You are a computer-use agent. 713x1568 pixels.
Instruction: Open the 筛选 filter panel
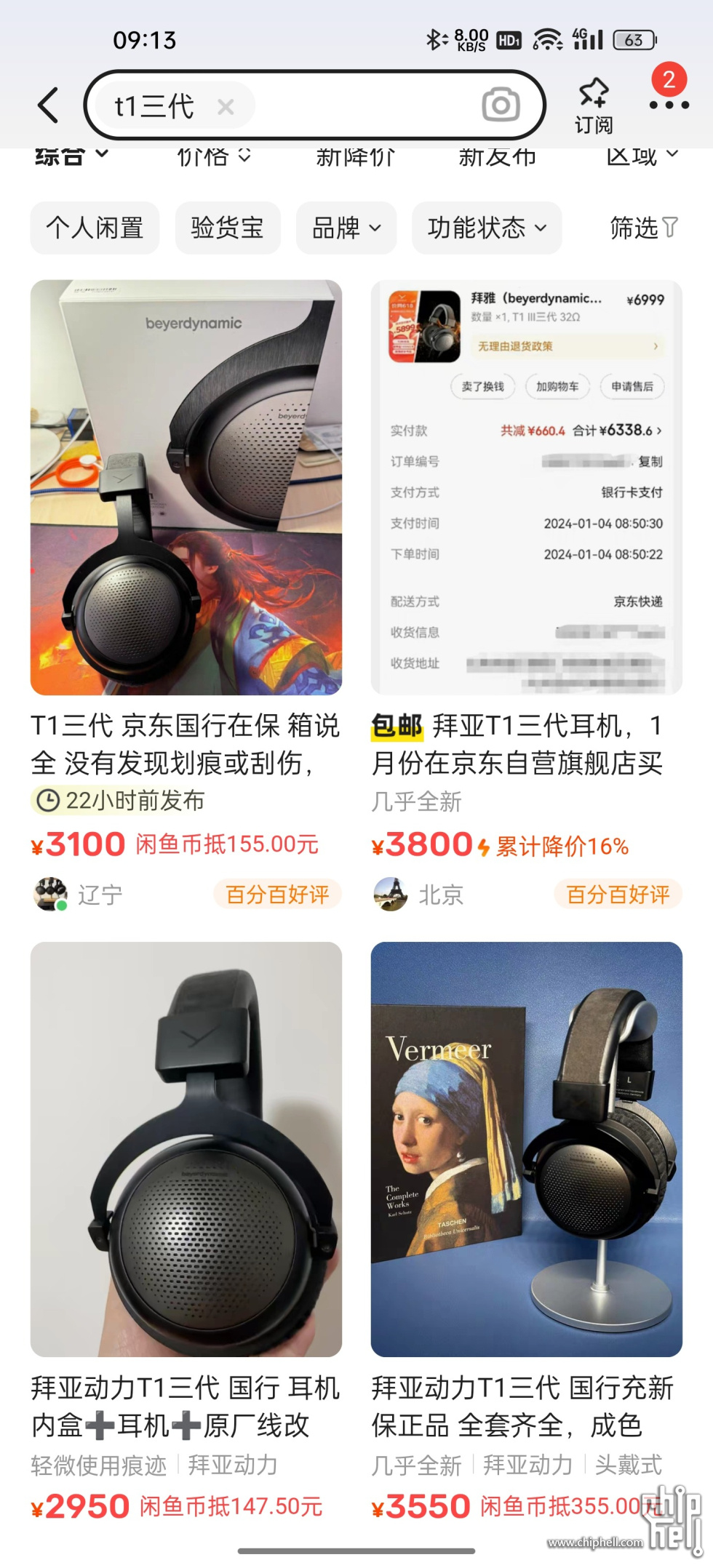click(x=643, y=228)
